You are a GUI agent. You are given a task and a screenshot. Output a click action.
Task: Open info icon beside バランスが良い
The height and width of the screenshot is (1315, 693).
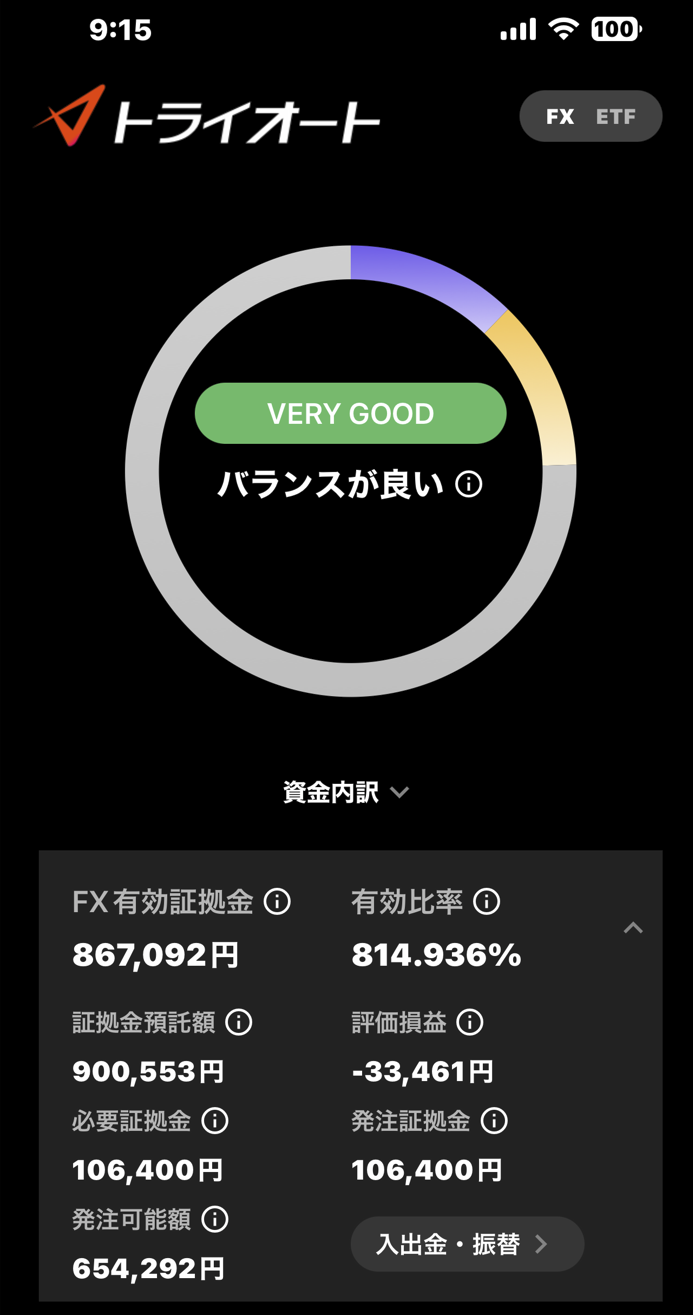pos(469,485)
